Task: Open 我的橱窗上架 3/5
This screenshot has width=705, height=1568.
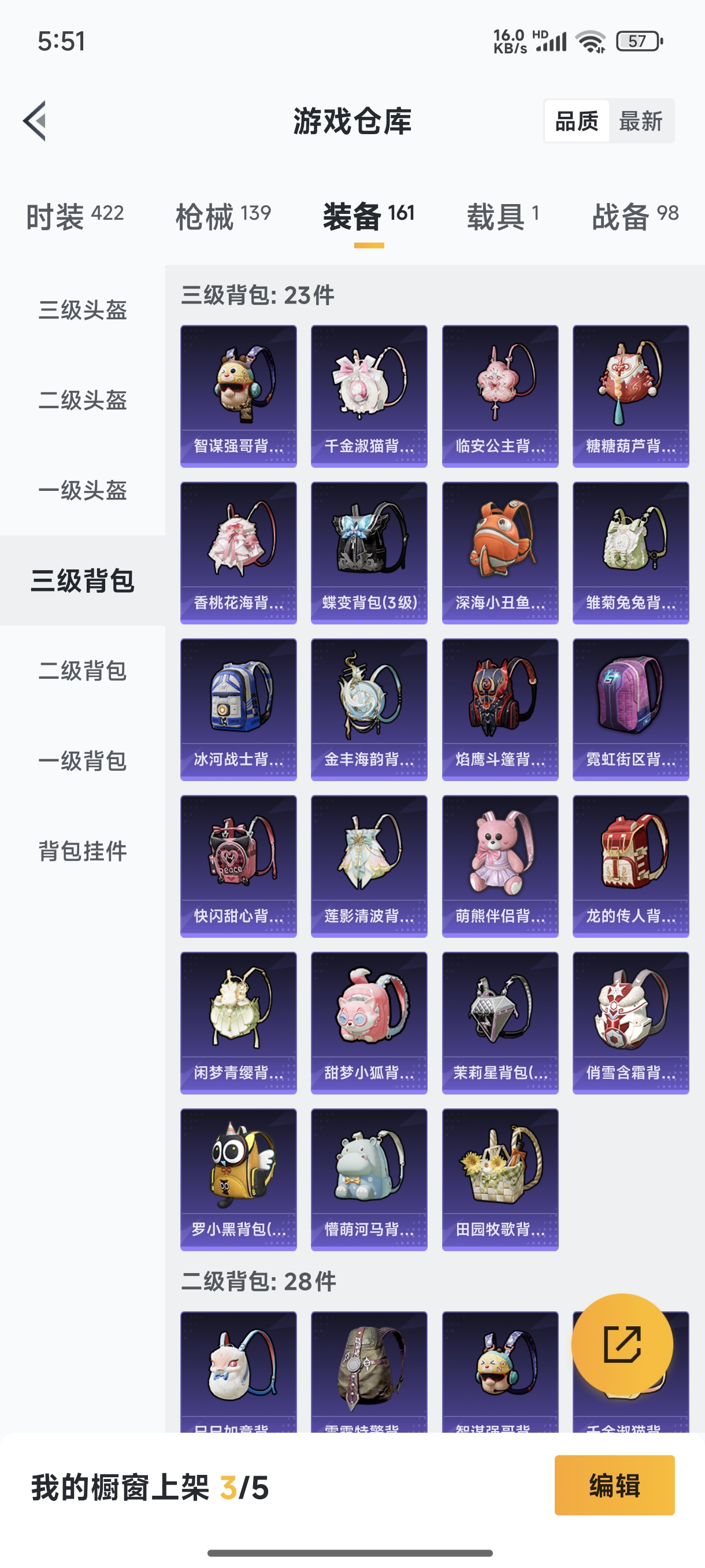Action: coord(149,1485)
